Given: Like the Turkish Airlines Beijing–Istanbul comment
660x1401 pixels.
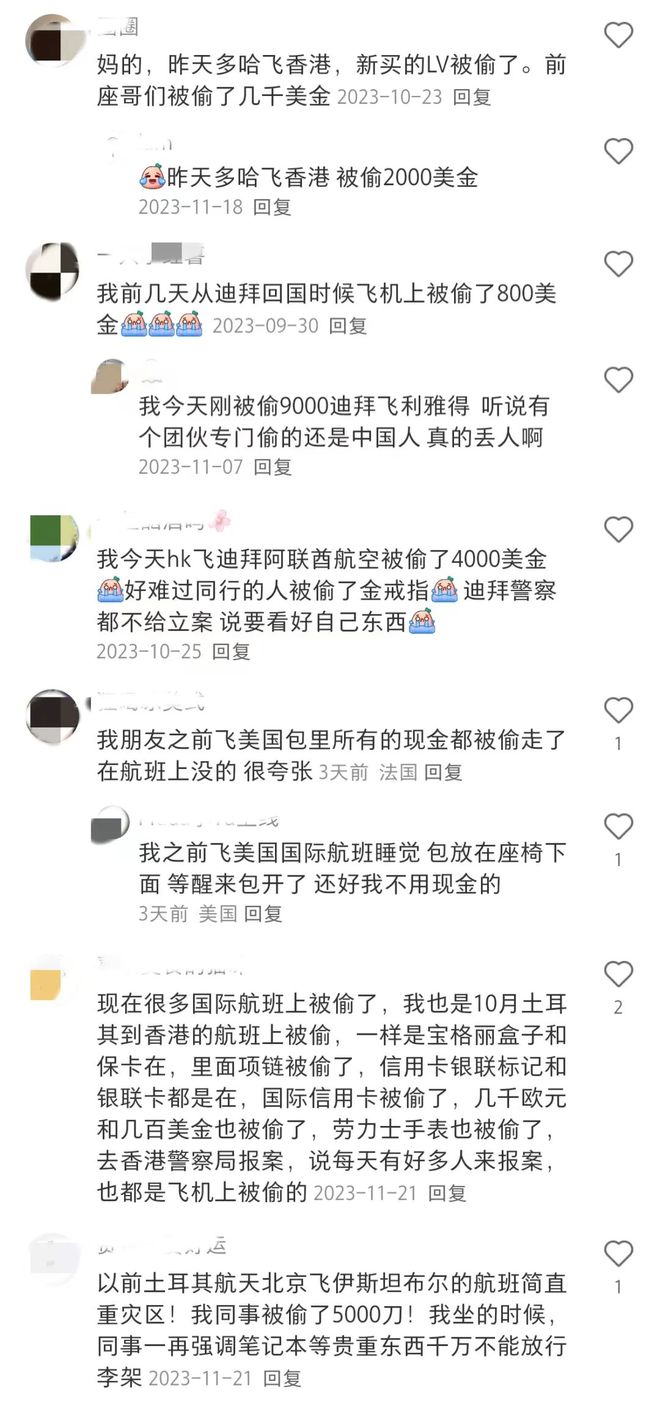Looking at the screenshot, I should point(619,1254).
